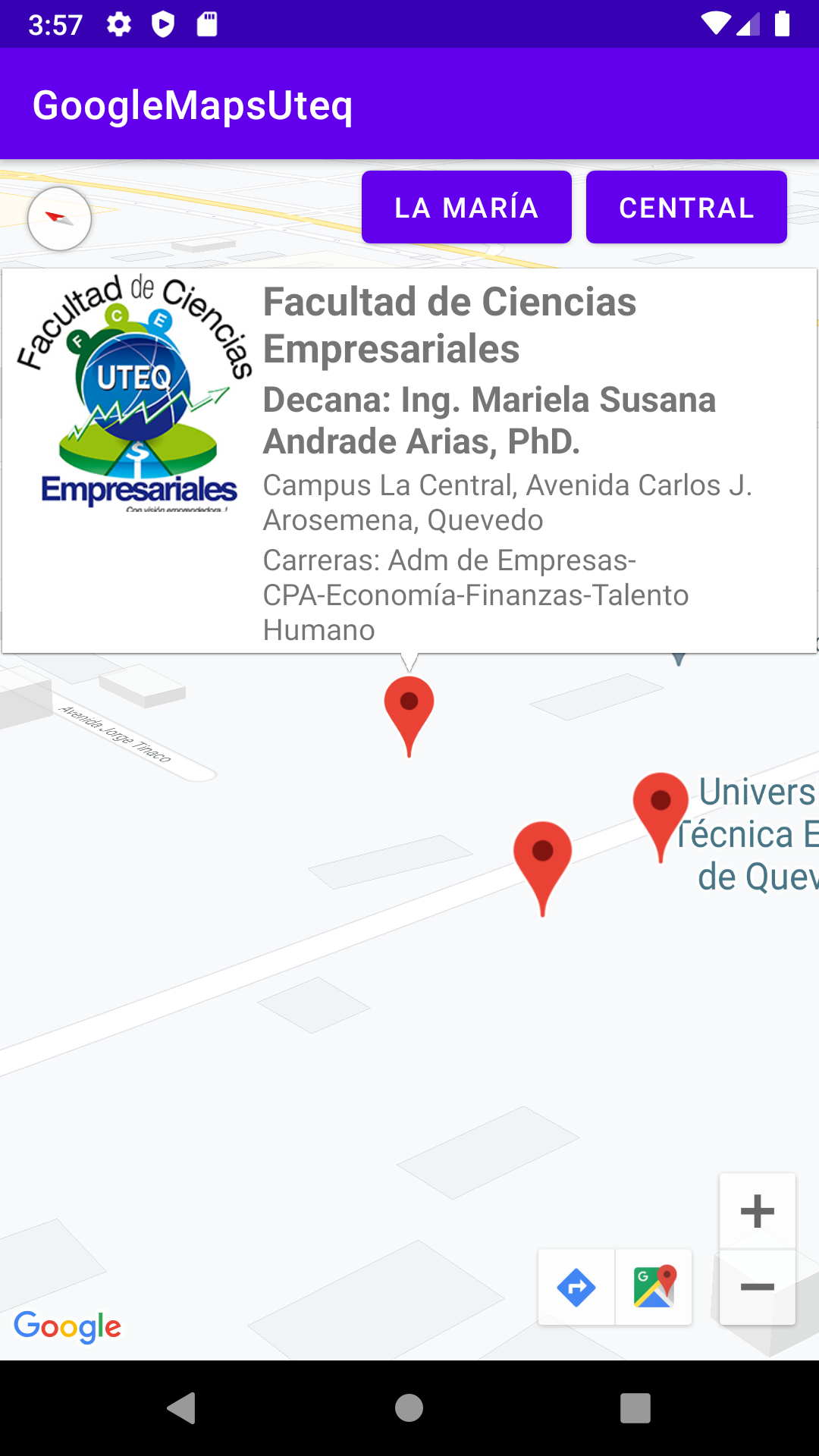Zoom in using the plus icon

(x=756, y=1210)
